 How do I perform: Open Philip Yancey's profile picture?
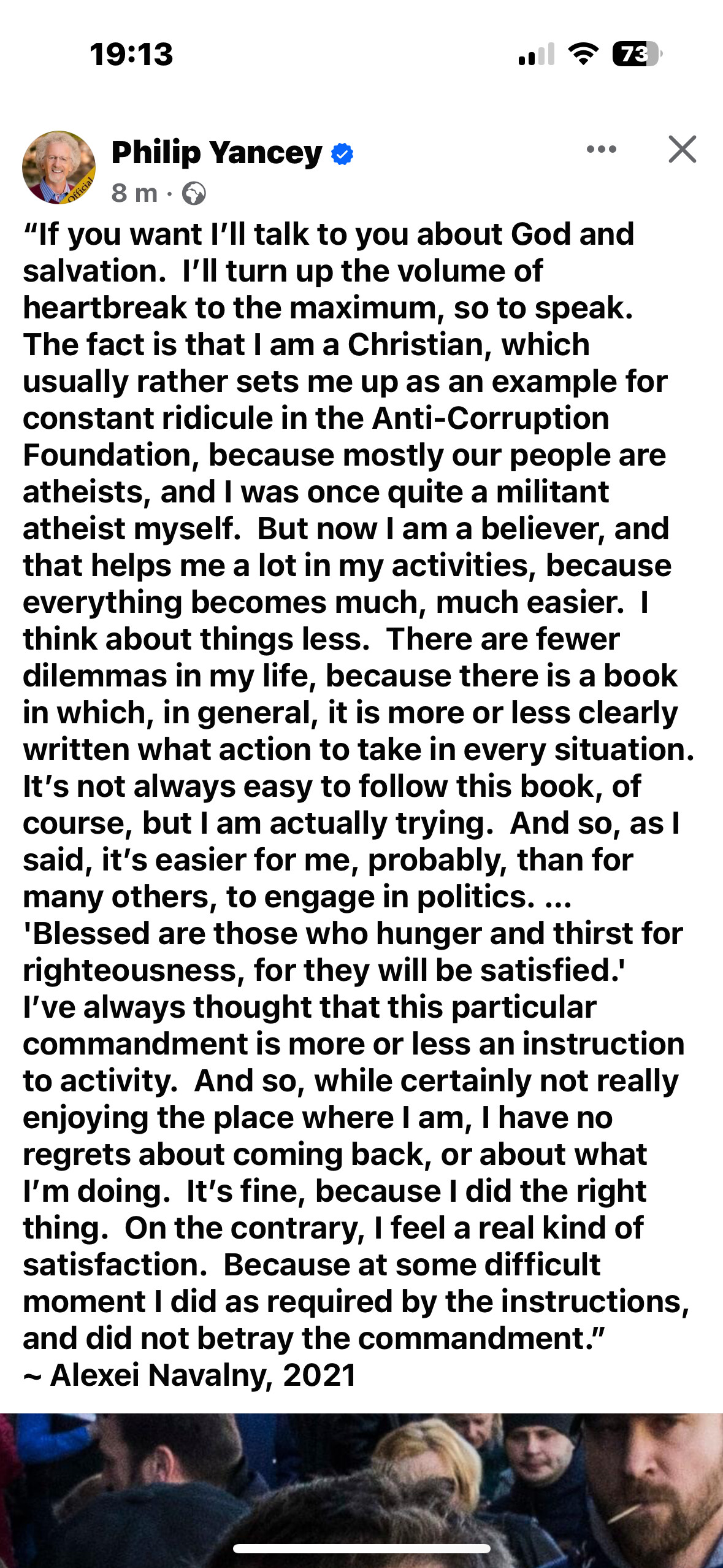59,167
